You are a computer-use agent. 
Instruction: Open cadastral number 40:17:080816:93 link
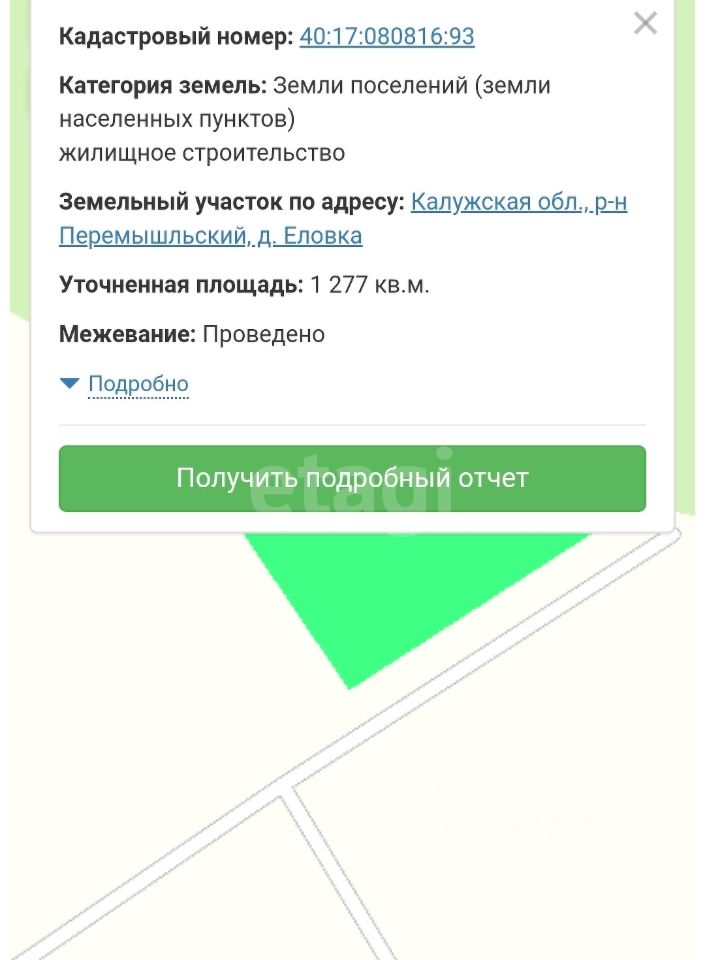(x=387, y=37)
